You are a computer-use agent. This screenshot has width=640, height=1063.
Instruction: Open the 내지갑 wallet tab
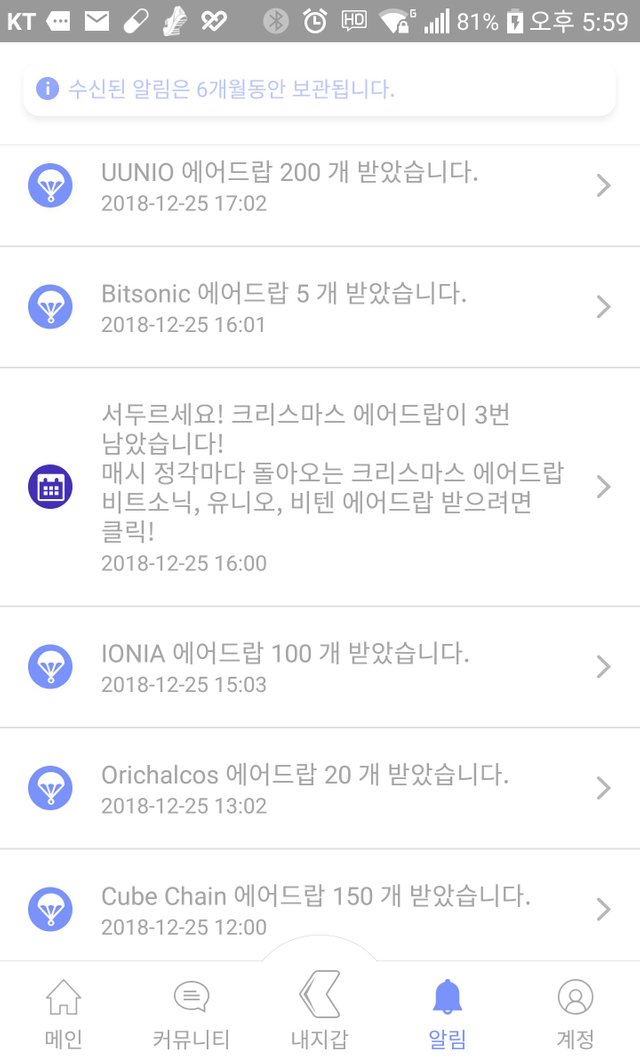click(320, 1010)
